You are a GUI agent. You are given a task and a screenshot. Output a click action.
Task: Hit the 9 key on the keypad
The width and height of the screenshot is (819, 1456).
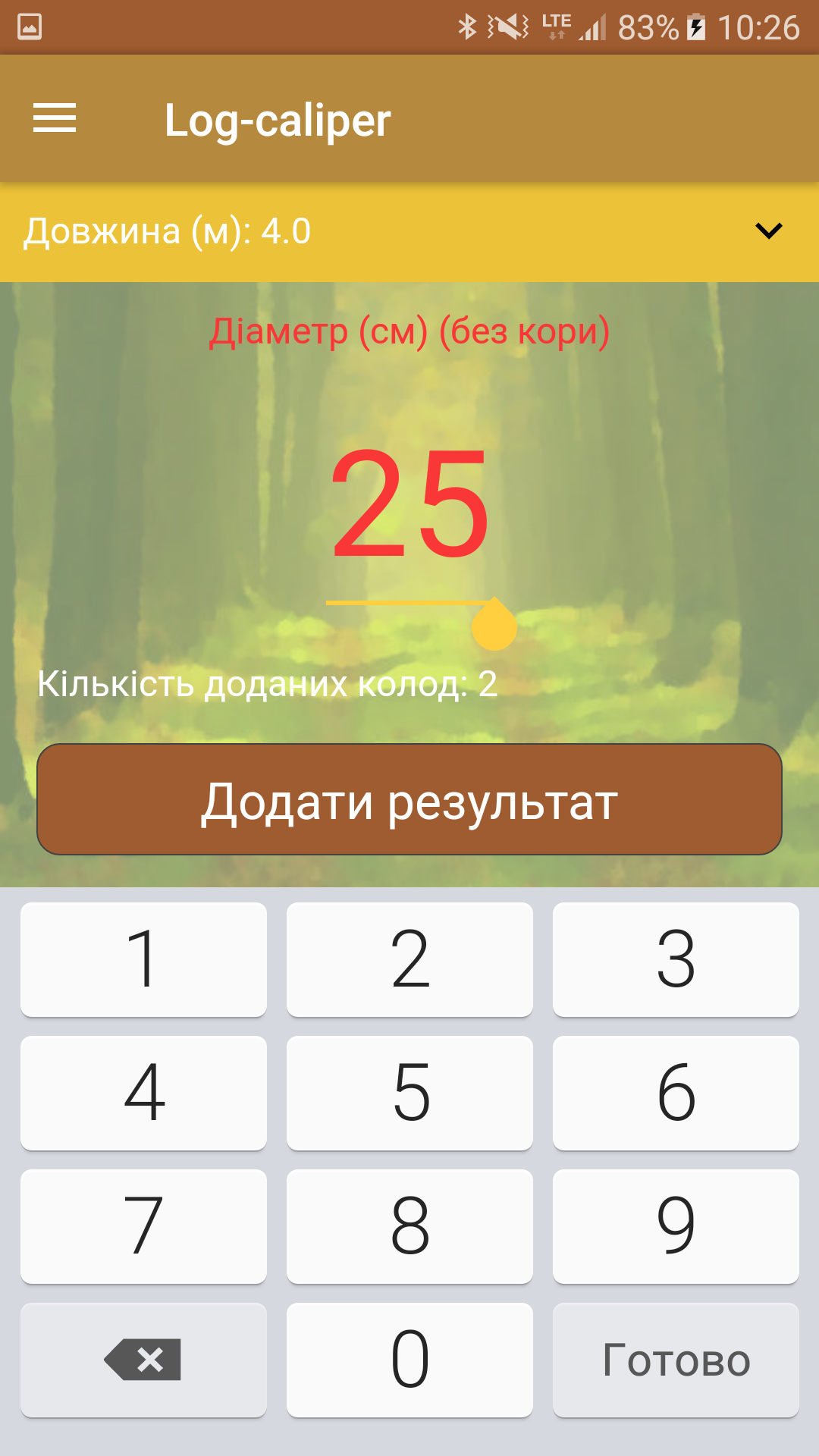[x=676, y=1226]
